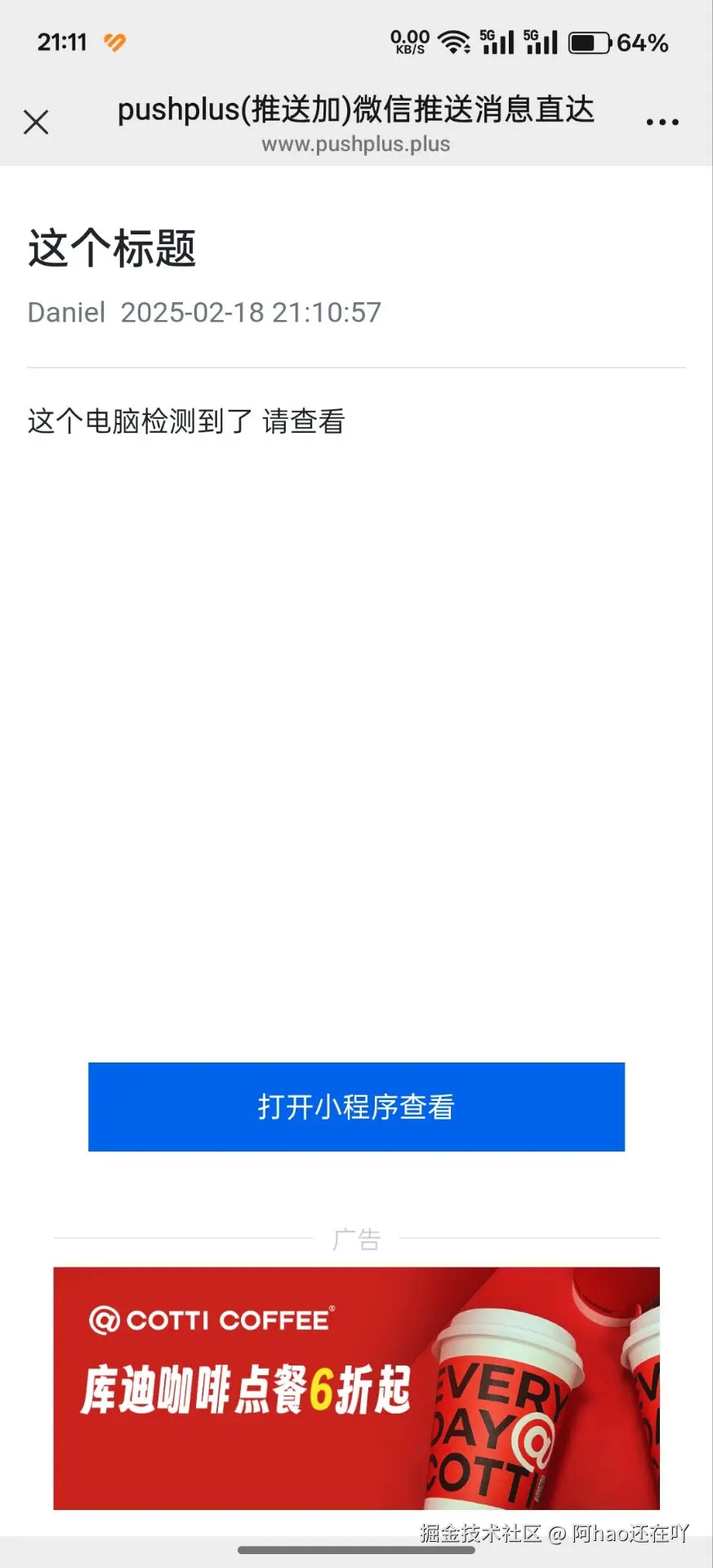The width and height of the screenshot is (713, 1568).
Task: Tap the www.pushplus.plus URL text
Action: click(x=355, y=144)
